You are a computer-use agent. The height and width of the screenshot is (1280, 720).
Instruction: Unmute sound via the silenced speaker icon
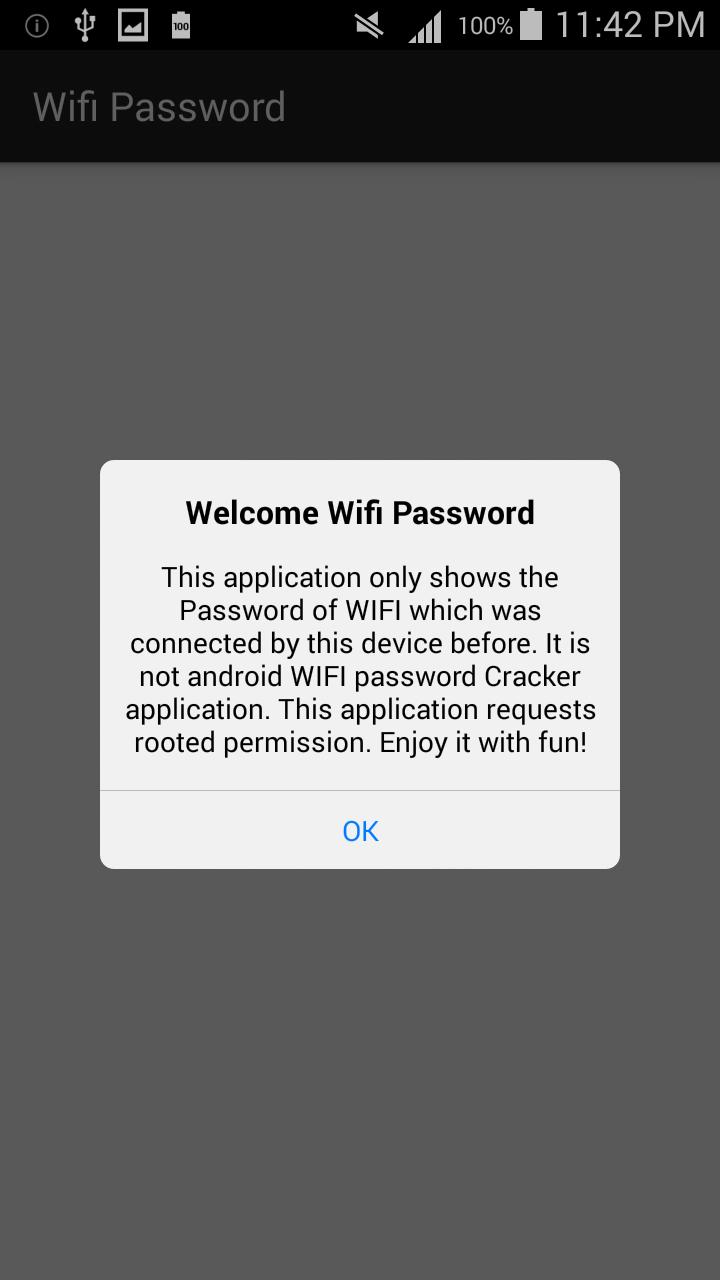pyautogui.click(x=367, y=24)
